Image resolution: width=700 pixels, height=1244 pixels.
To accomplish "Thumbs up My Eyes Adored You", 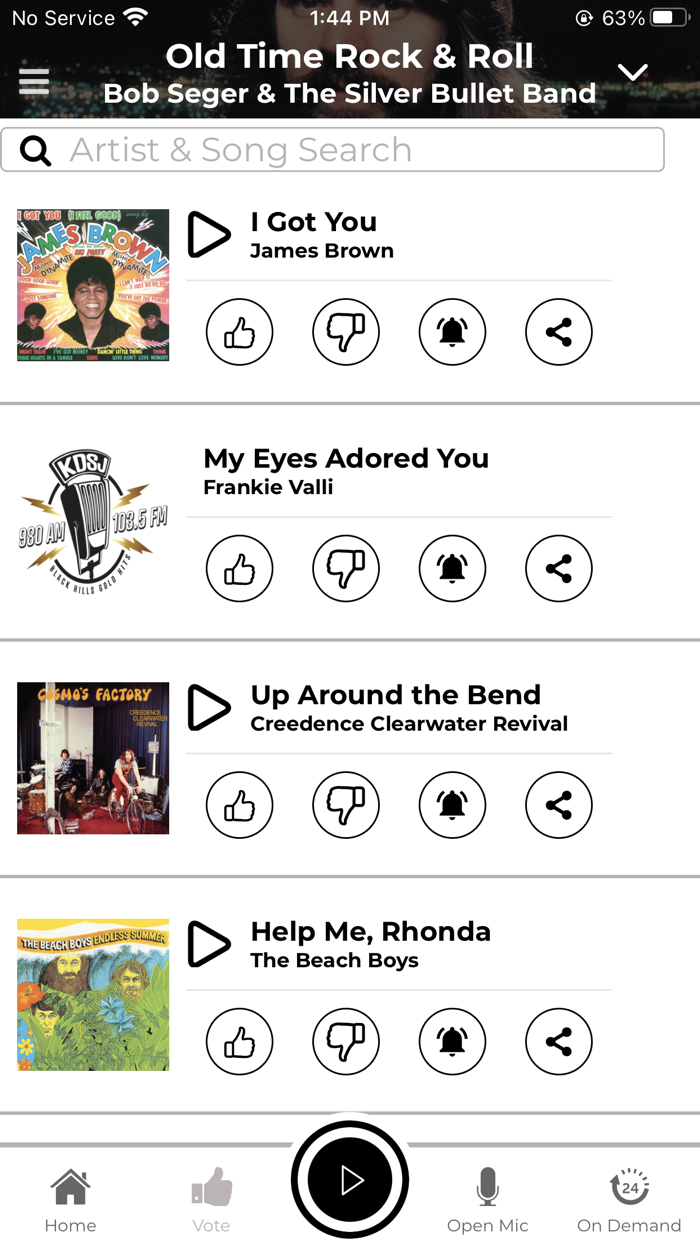I will [x=240, y=569].
